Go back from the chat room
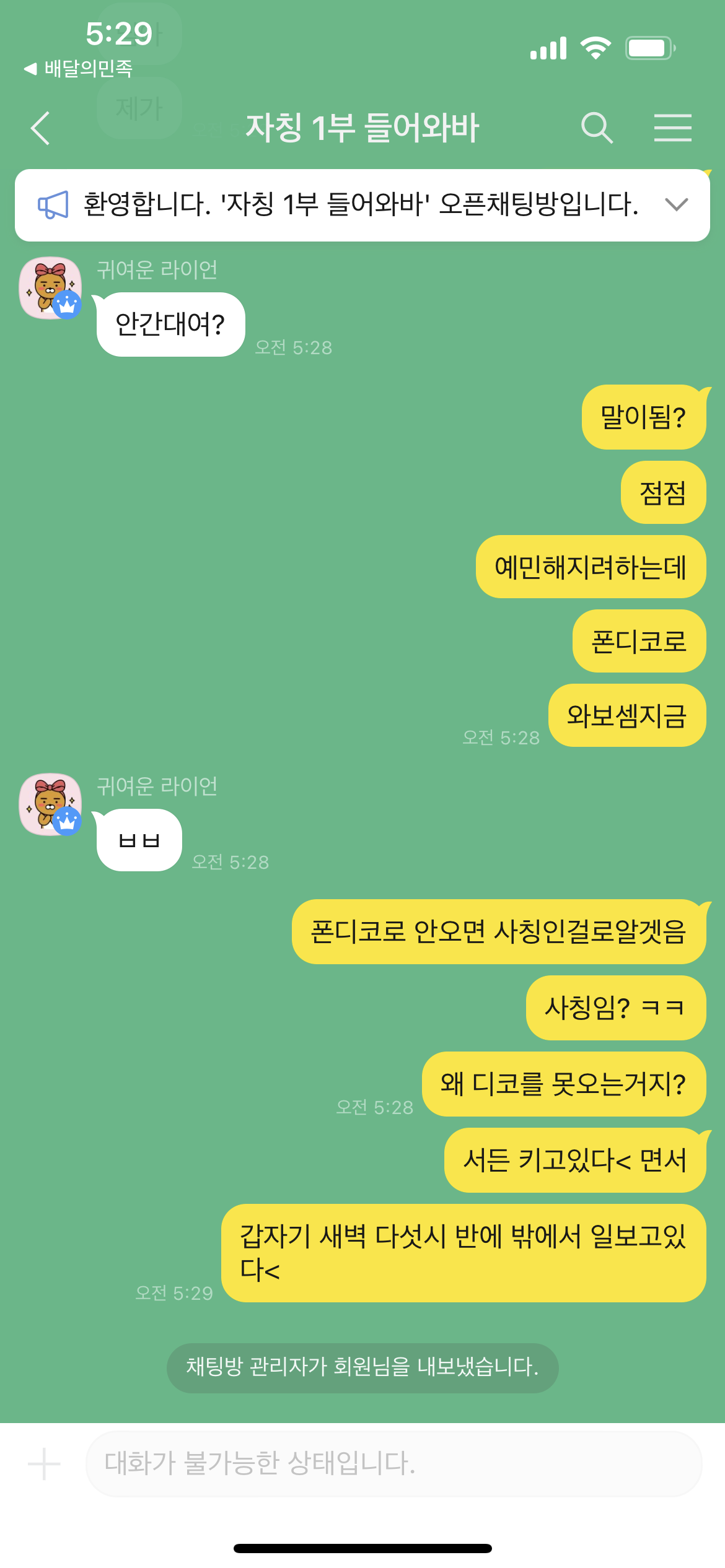The image size is (725, 1568). pos(41,128)
